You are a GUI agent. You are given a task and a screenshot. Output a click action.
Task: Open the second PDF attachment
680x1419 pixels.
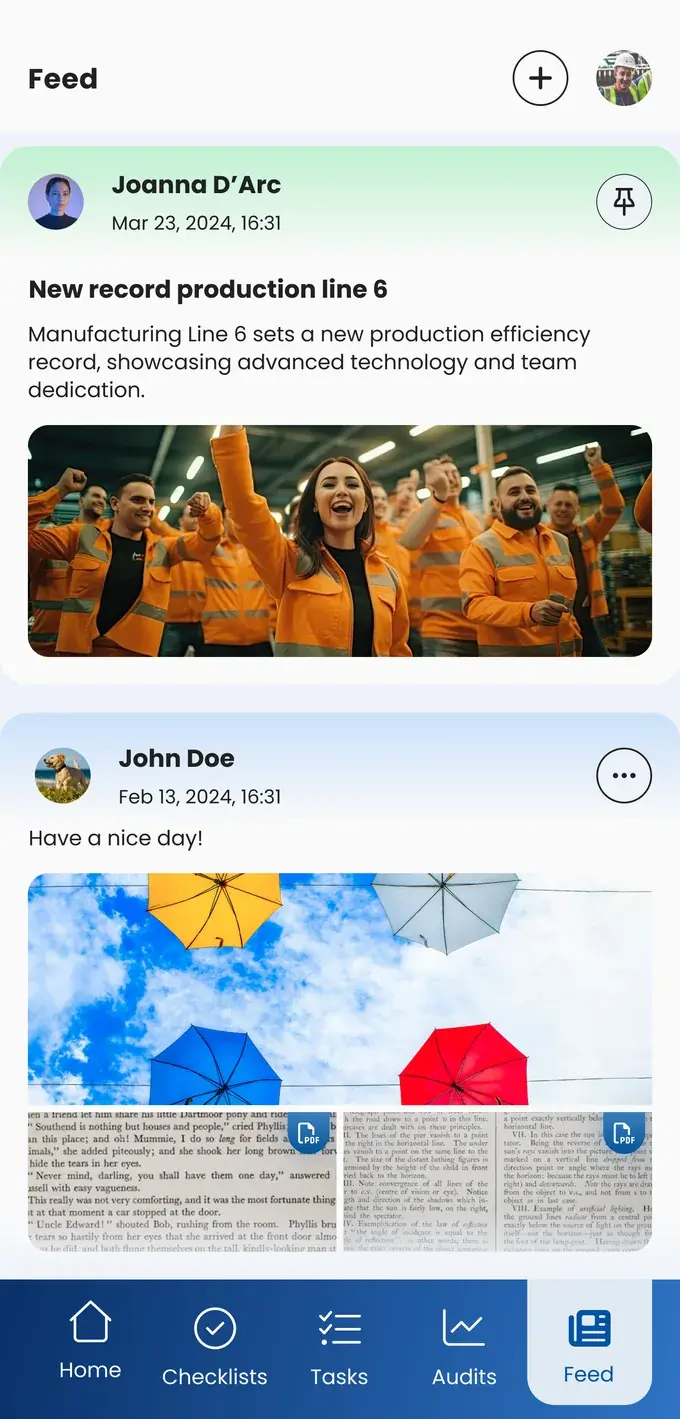tap(498, 1182)
